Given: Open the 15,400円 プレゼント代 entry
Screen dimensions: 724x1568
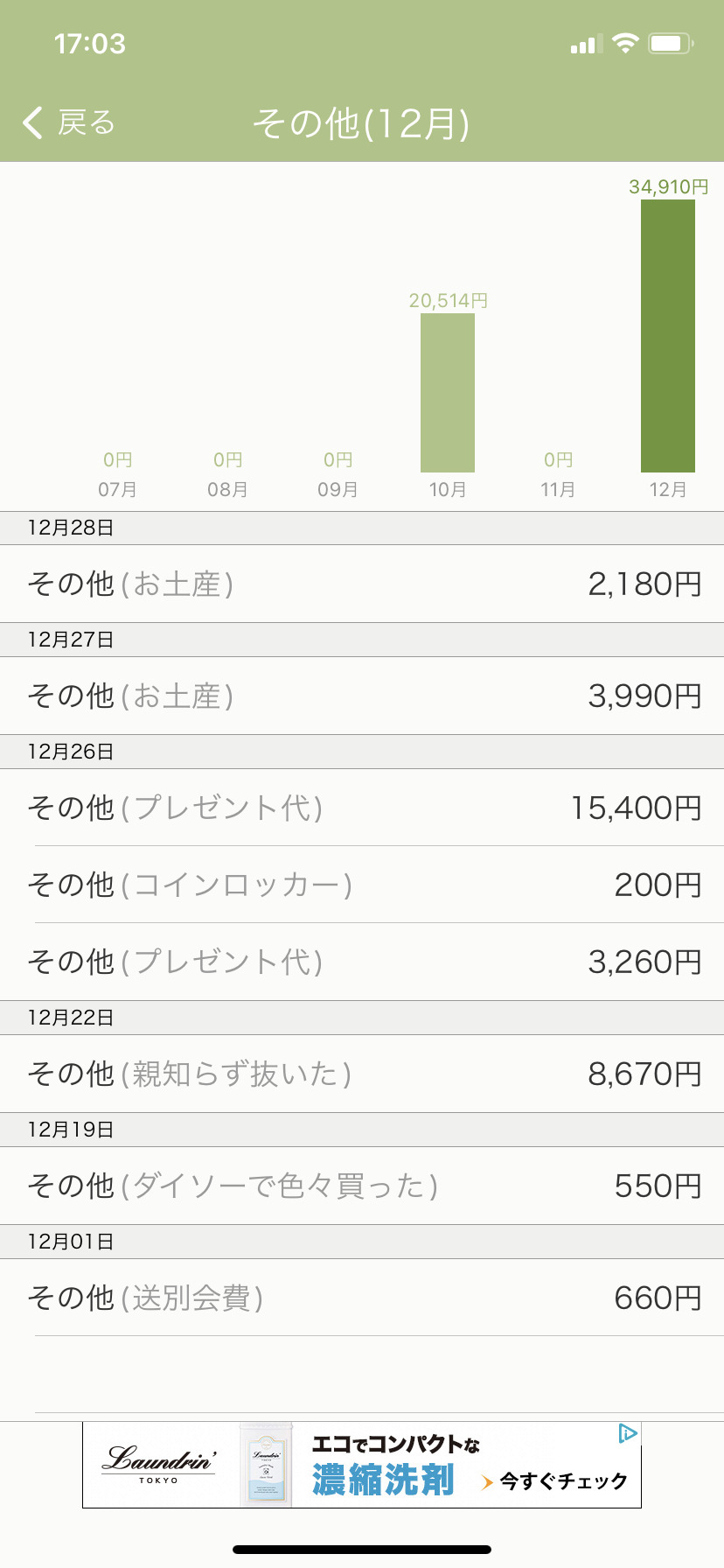Looking at the screenshot, I should (x=362, y=808).
